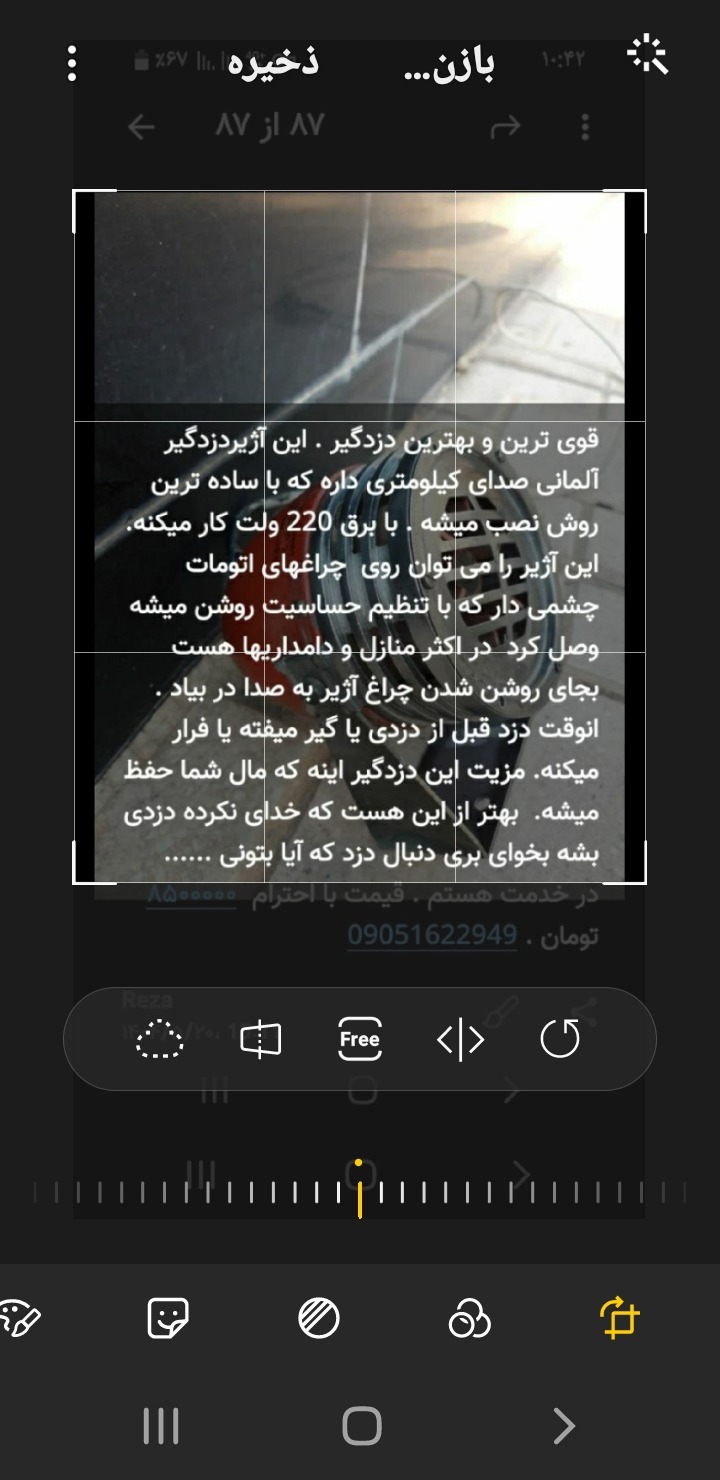720x1480 pixels.
Task: Flip the image horizontally
Action: (460, 1040)
